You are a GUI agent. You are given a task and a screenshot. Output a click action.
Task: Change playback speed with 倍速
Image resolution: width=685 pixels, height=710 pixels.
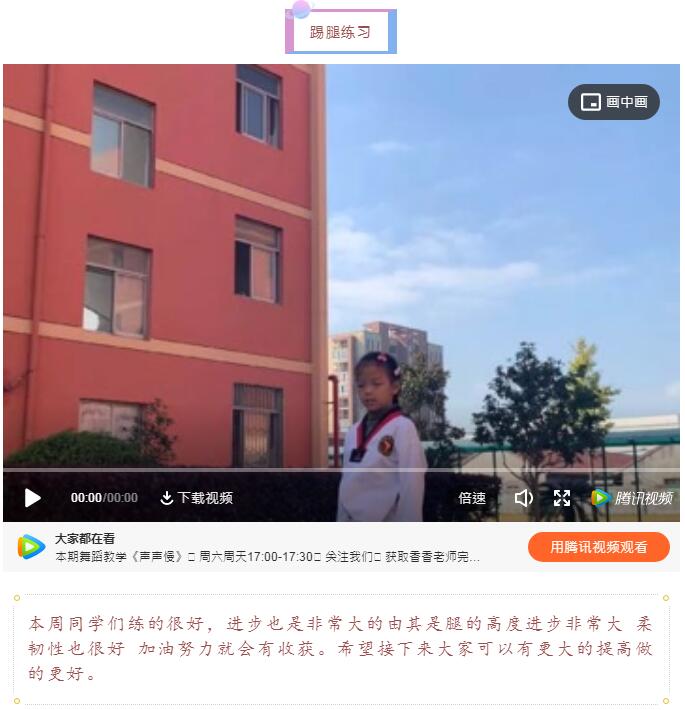(x=472, y=498)
